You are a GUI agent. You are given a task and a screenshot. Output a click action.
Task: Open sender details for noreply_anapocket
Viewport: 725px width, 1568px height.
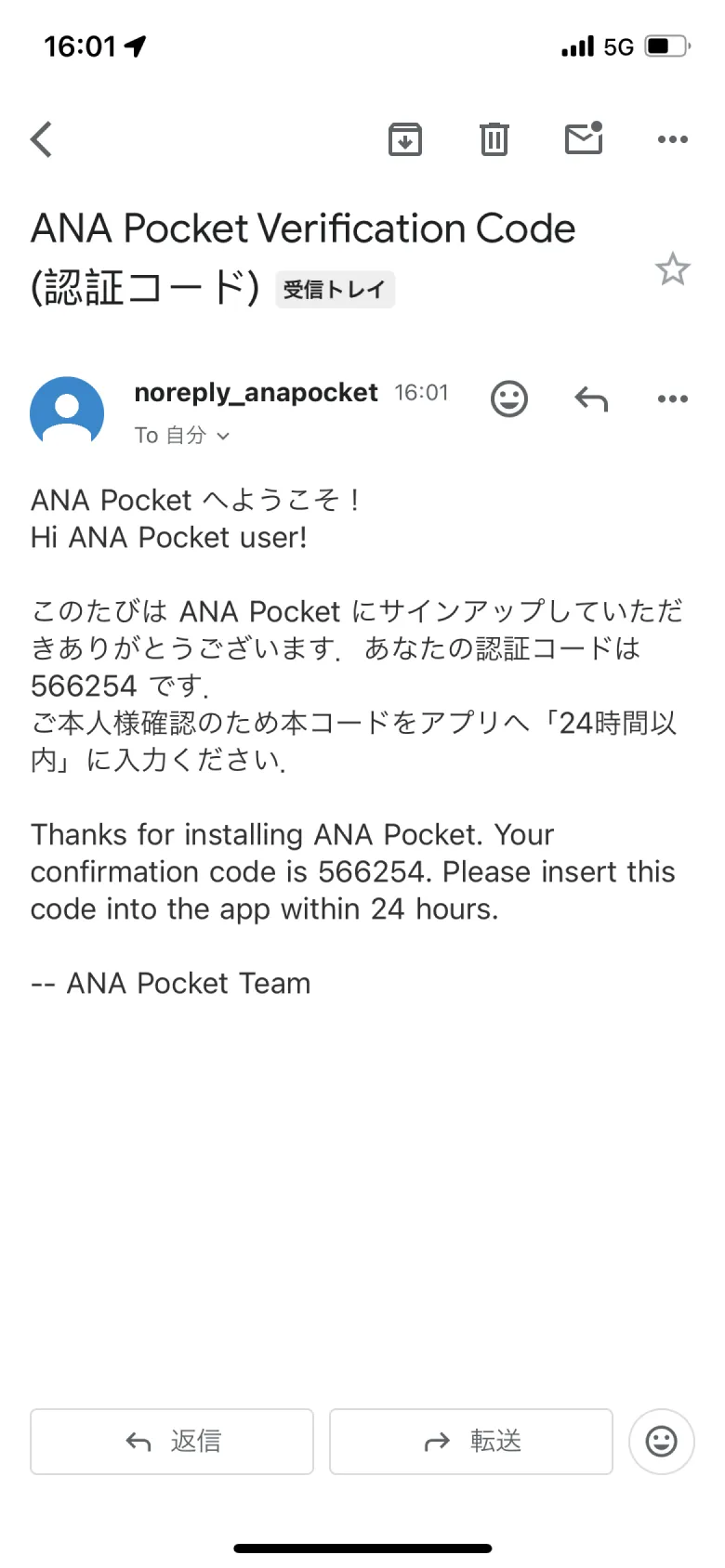[256, 392]
